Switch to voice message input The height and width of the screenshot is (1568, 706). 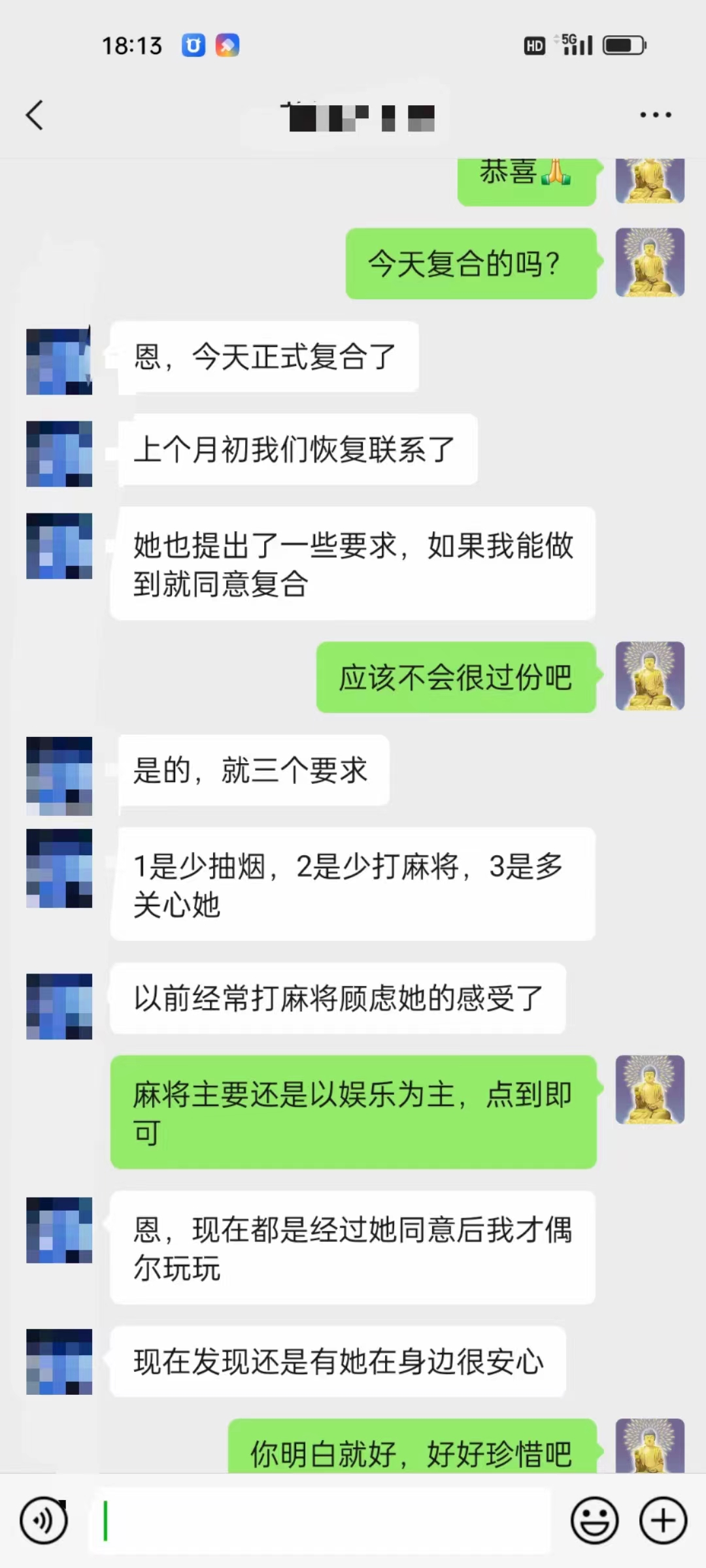tap(44, 1520)
